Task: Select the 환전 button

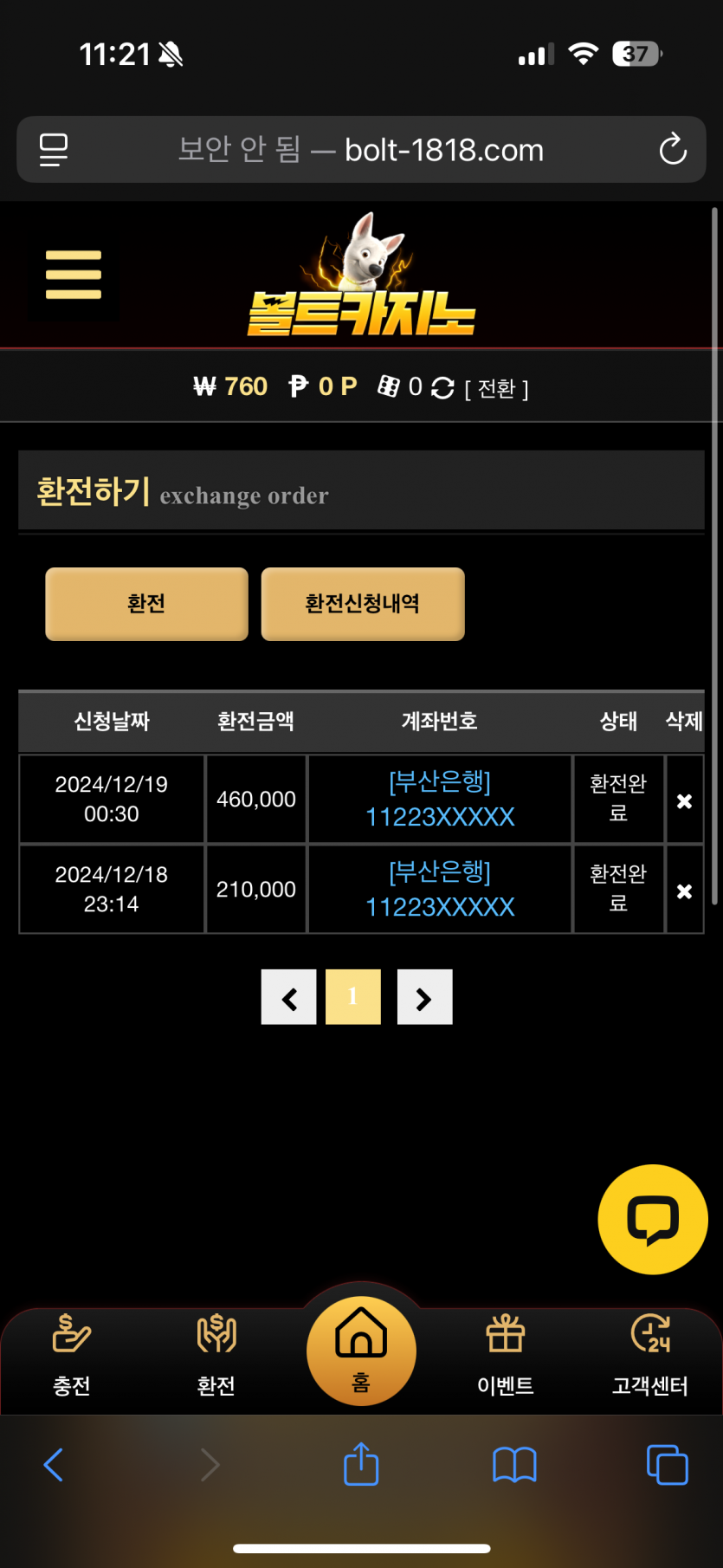Action: point(146,604)
